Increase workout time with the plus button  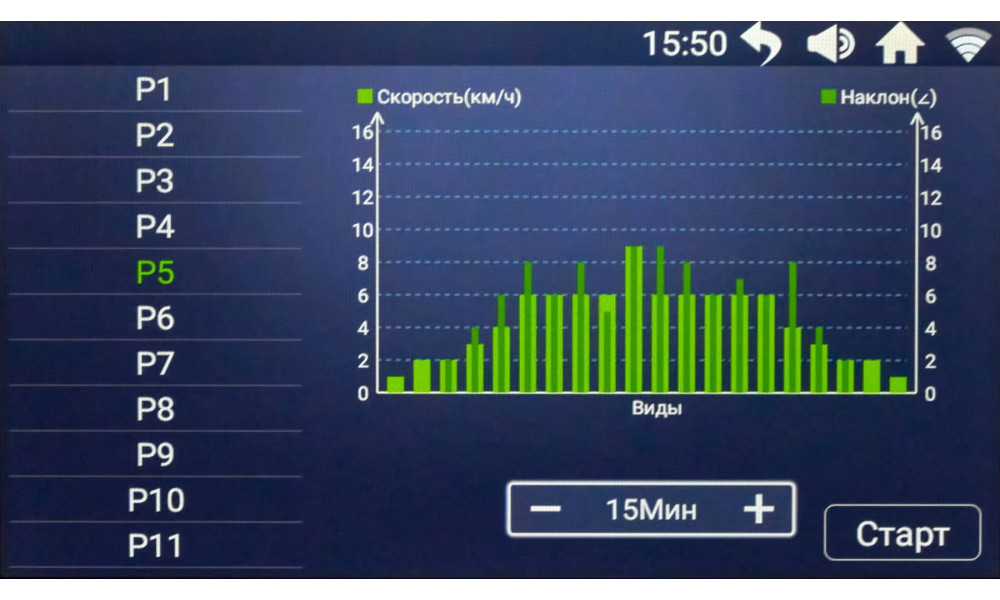pos(759,510)
